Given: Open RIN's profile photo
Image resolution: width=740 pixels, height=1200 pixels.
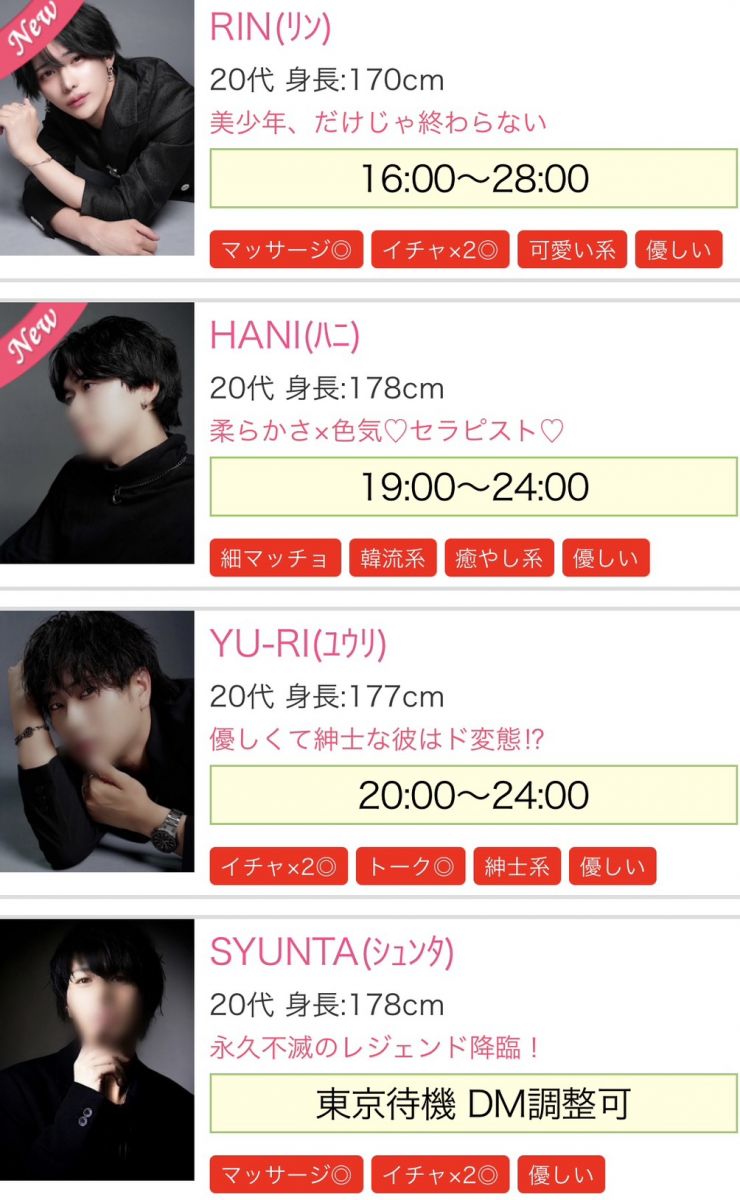Looking at the screenshot, I should pos(97,128).
